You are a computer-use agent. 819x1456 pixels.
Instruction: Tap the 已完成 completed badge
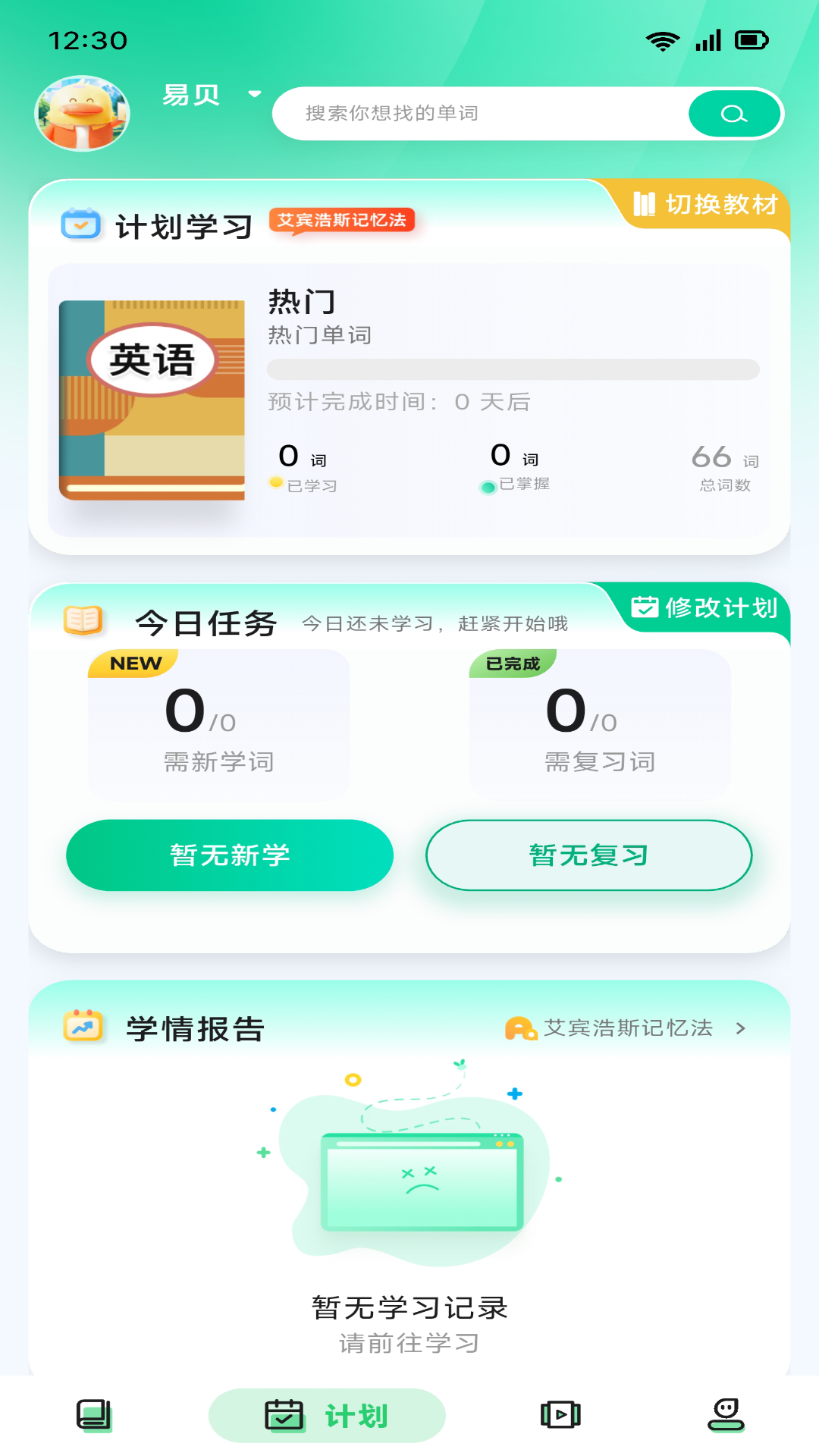[x=514, y=662]
